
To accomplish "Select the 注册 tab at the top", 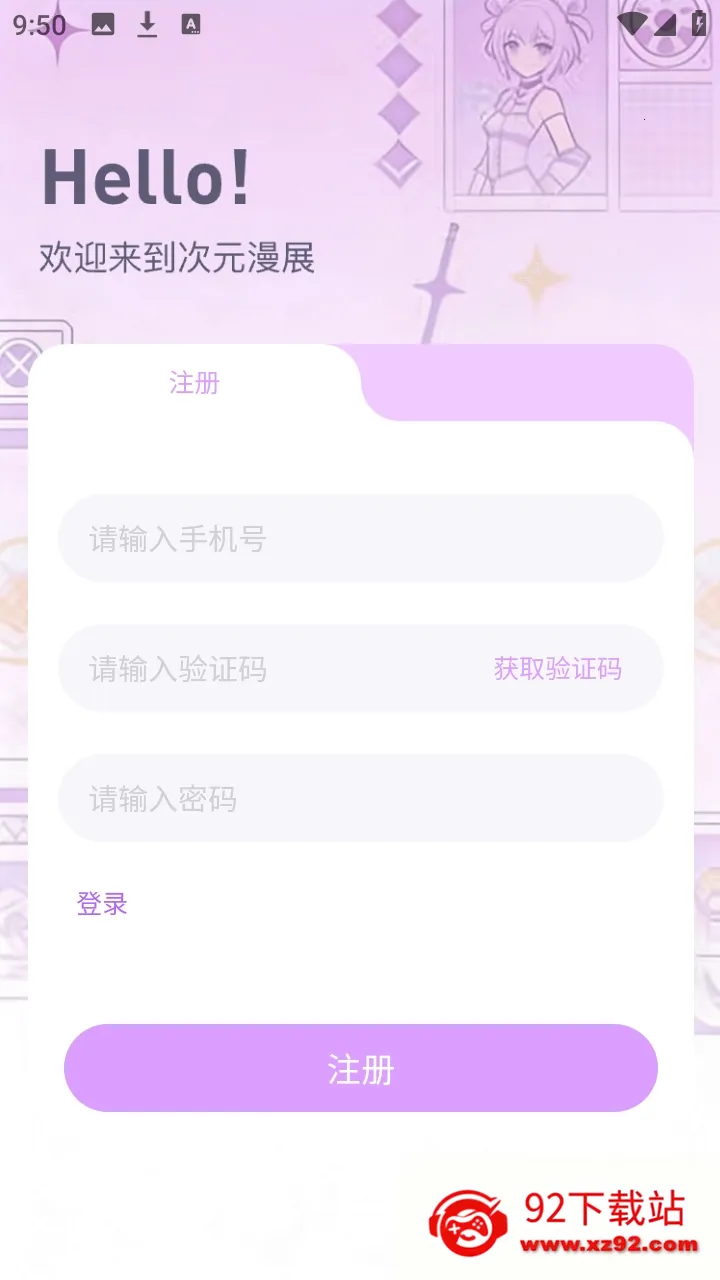I will point(194,383).
